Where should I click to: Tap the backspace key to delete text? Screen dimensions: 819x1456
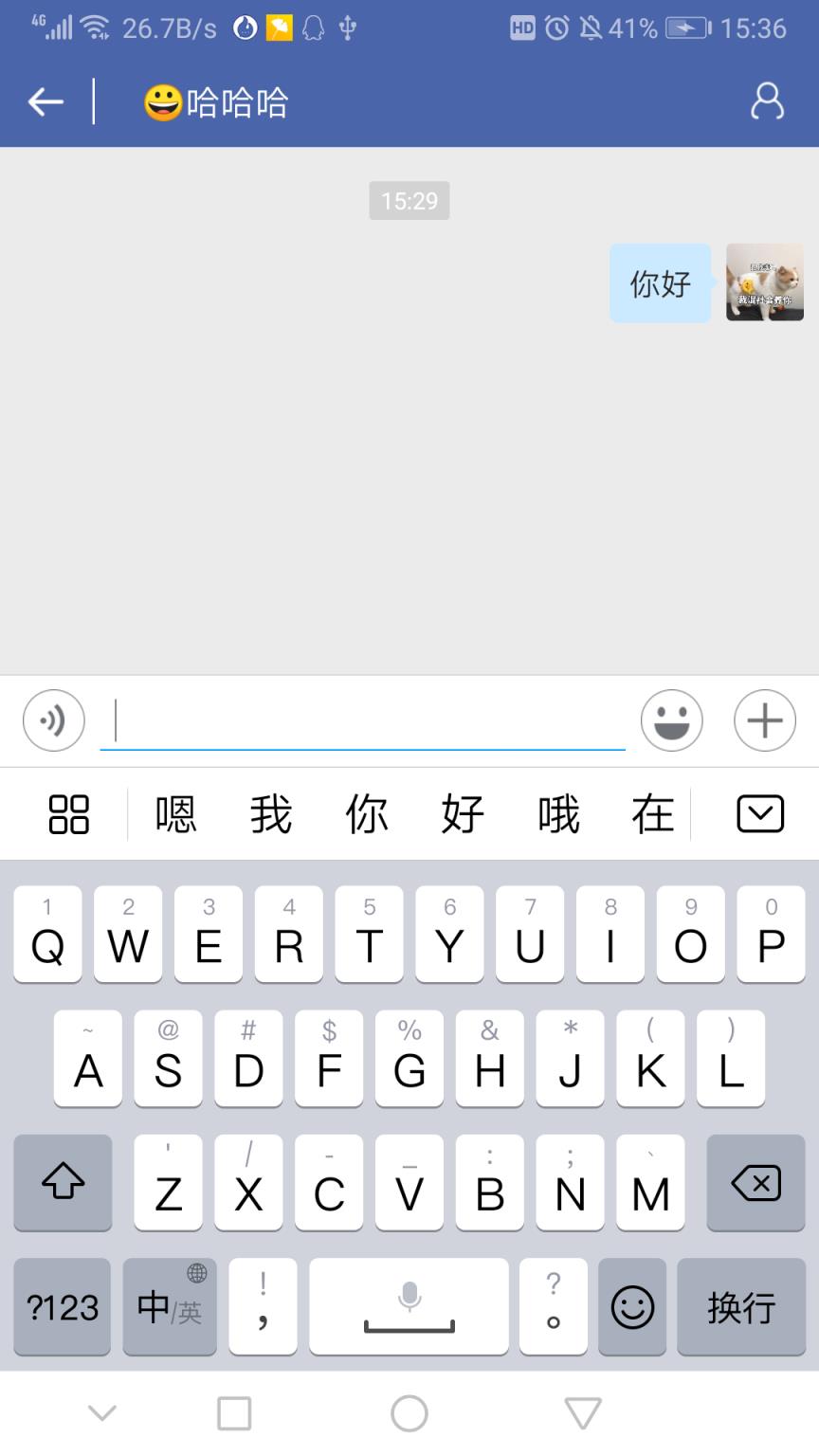(755, 1183)
